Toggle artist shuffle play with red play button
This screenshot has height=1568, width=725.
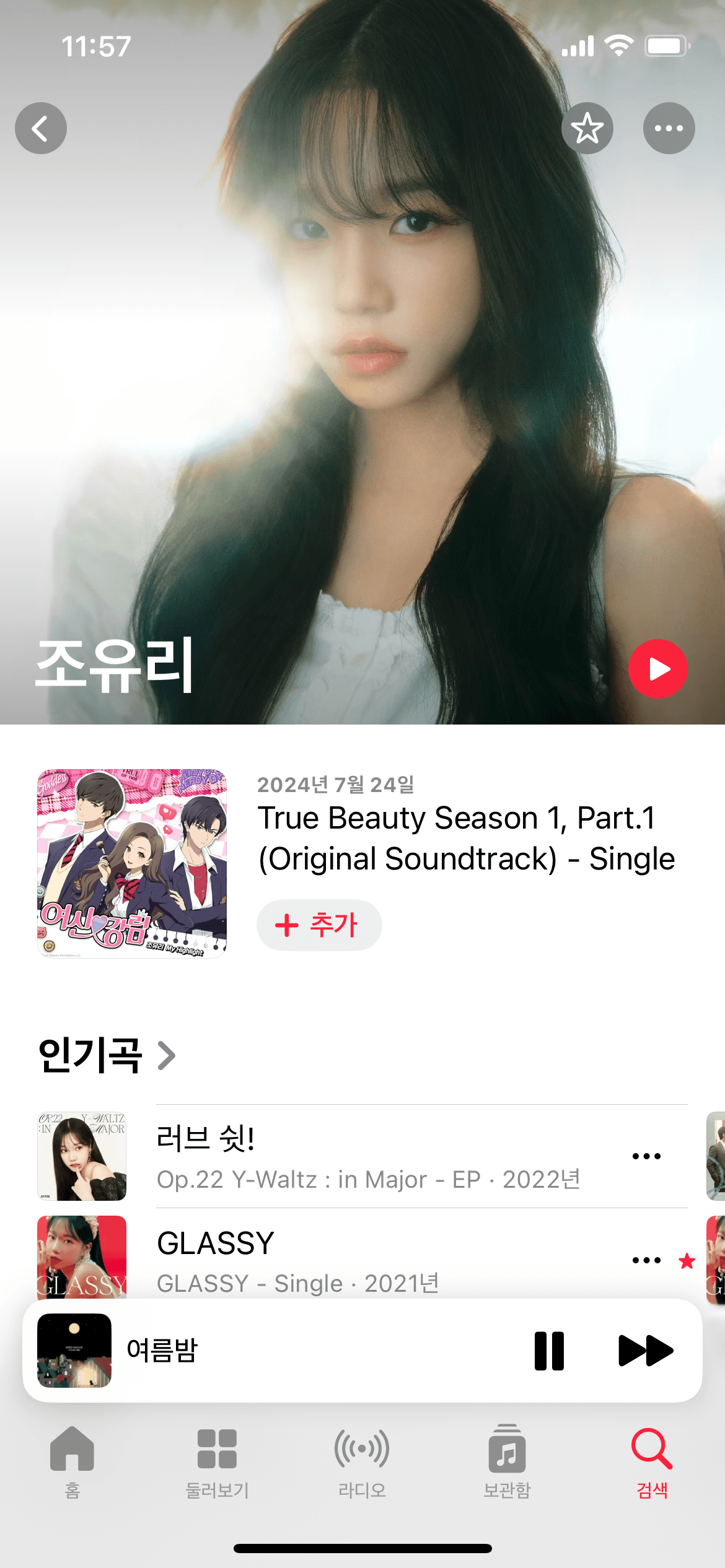[x=659, y=669]
